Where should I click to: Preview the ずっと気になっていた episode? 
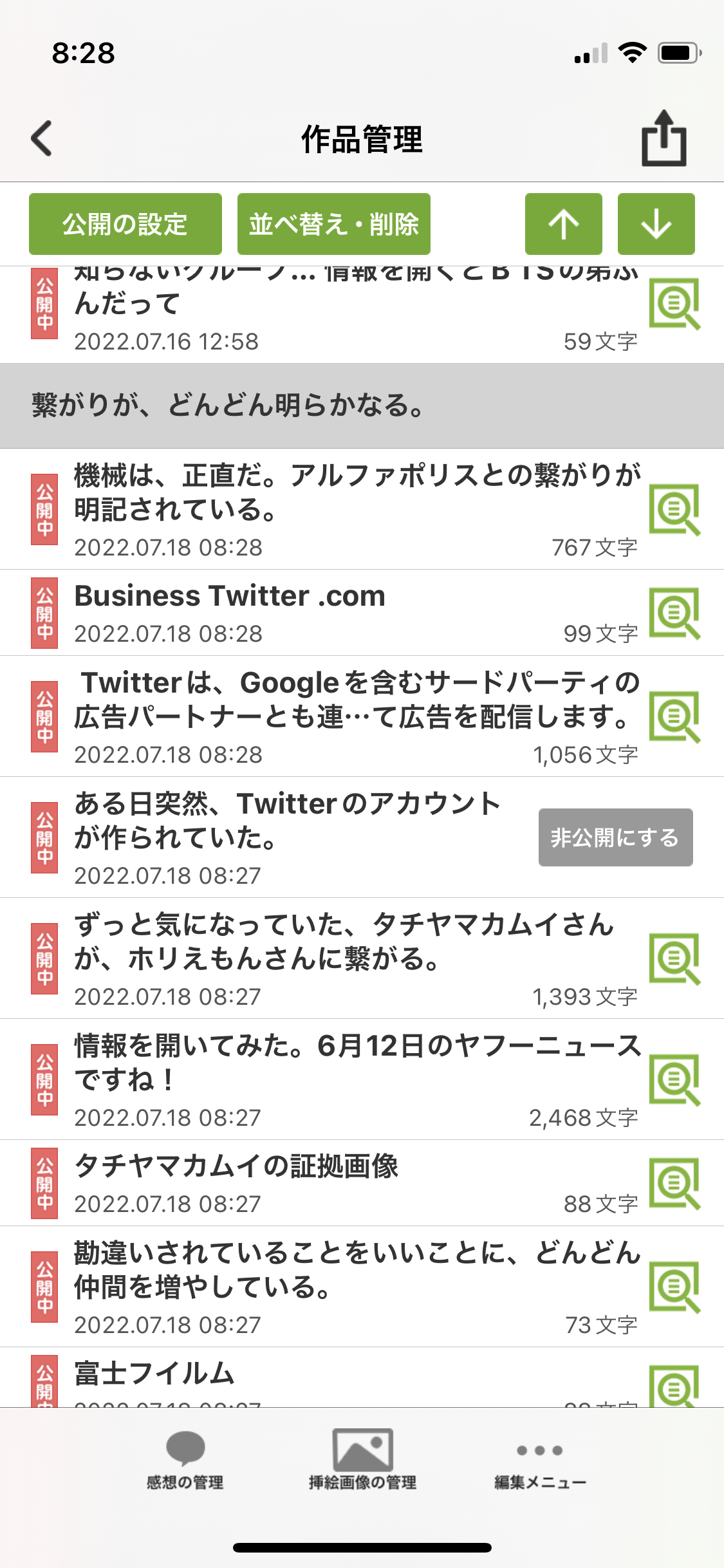[674, 958]
